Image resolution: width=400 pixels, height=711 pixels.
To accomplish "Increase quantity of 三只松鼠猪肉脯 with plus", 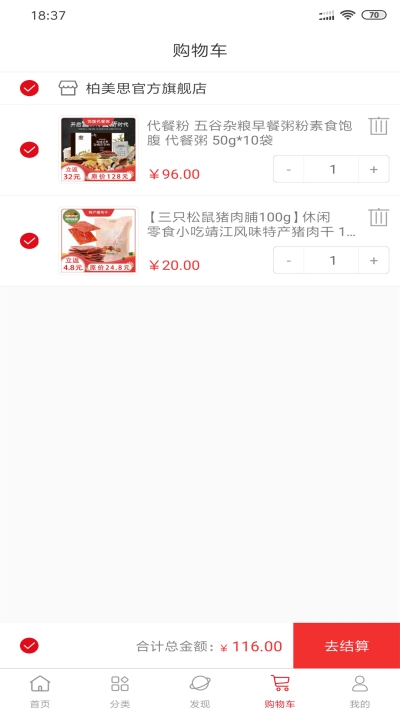I will [374, 260].
